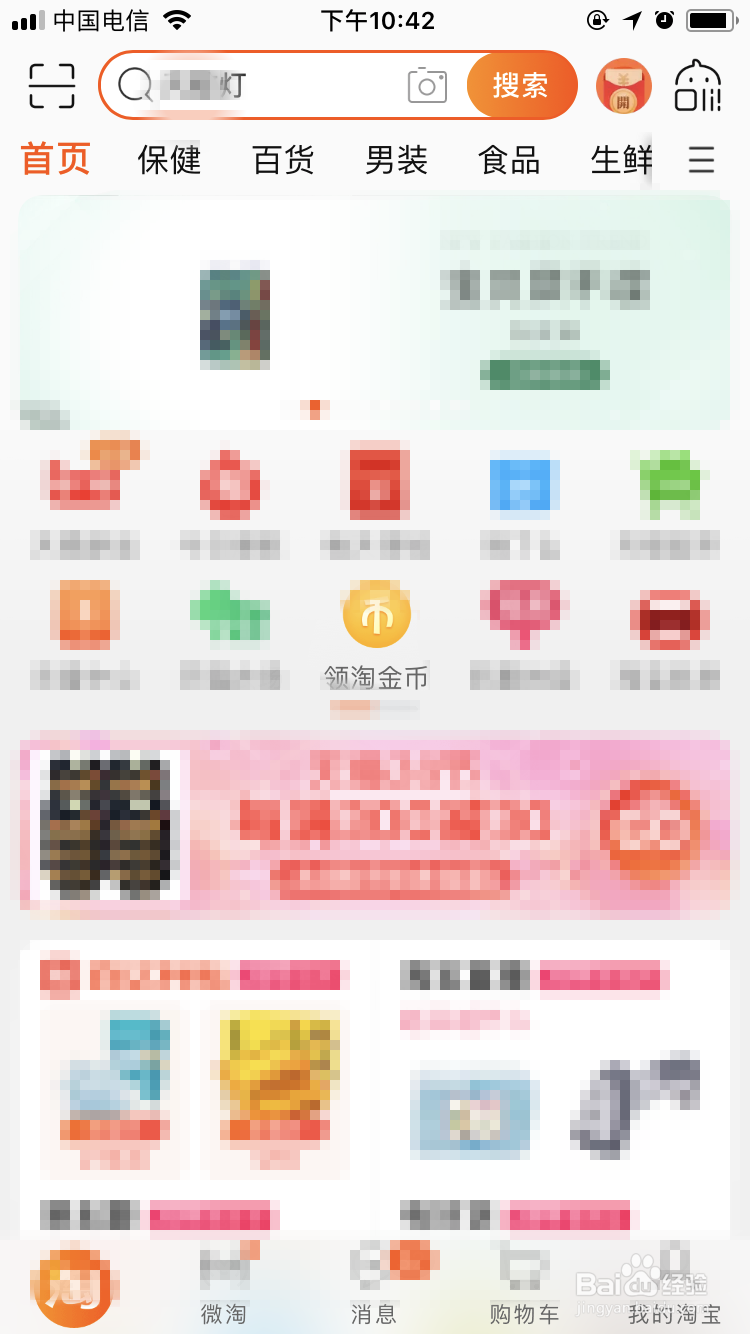
Task: Open the red envelope promotion icon
Action: click(623, 86)
